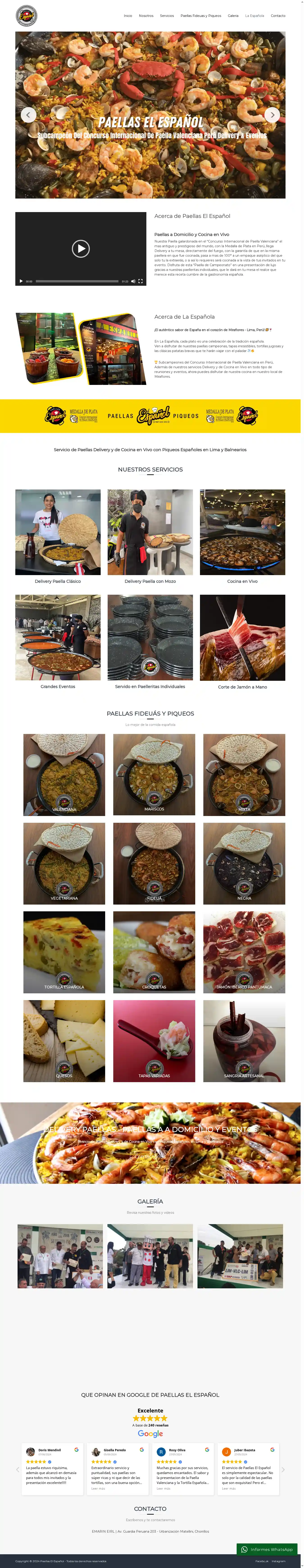Open the Nosotros menu item
Viewport: 304px width, 1568px height.
click(146, 16)
